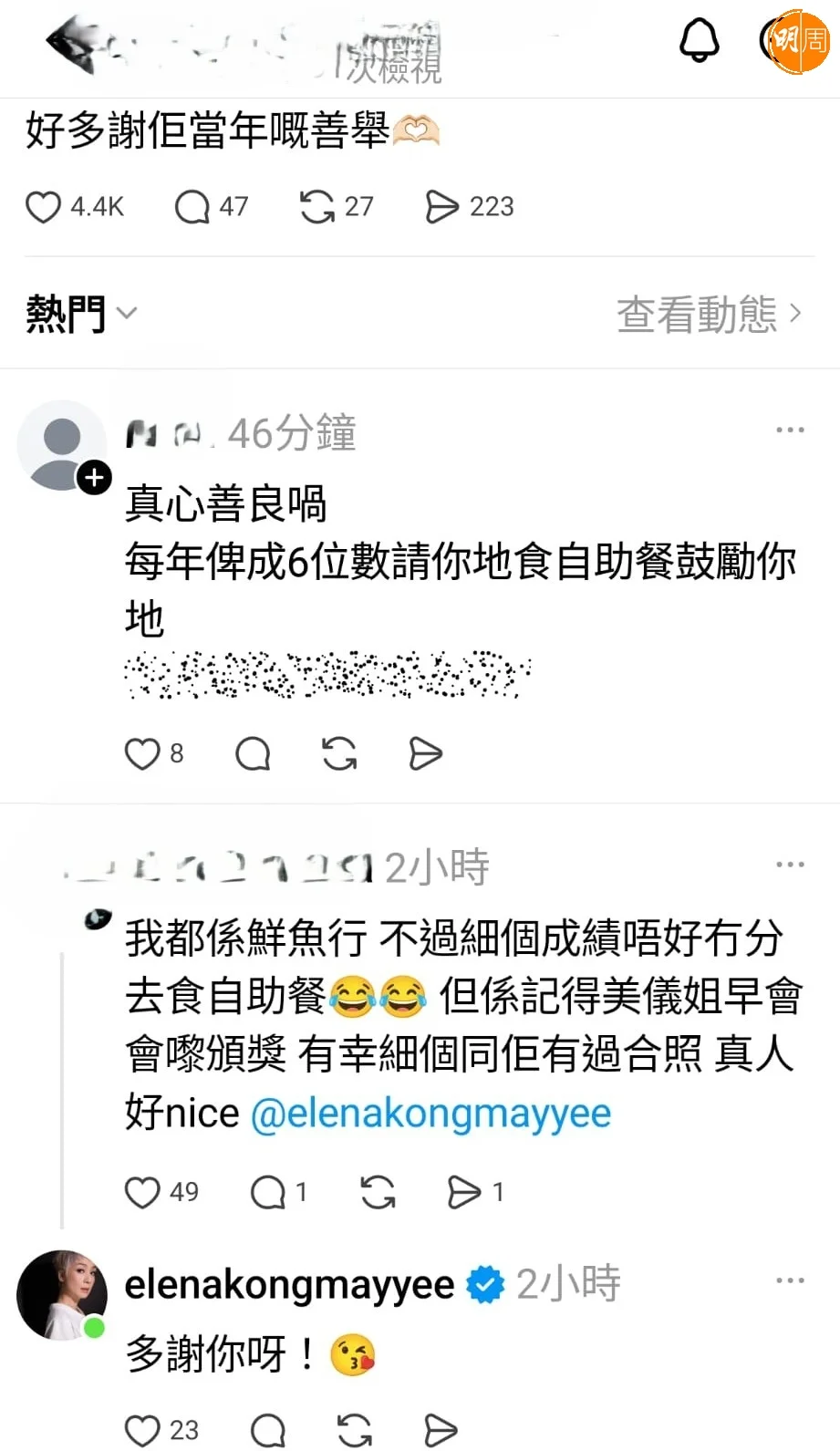Viewport: 840px width, 1451px height.
Task: Share the main post with 223 shares
Action: (442, 207)
